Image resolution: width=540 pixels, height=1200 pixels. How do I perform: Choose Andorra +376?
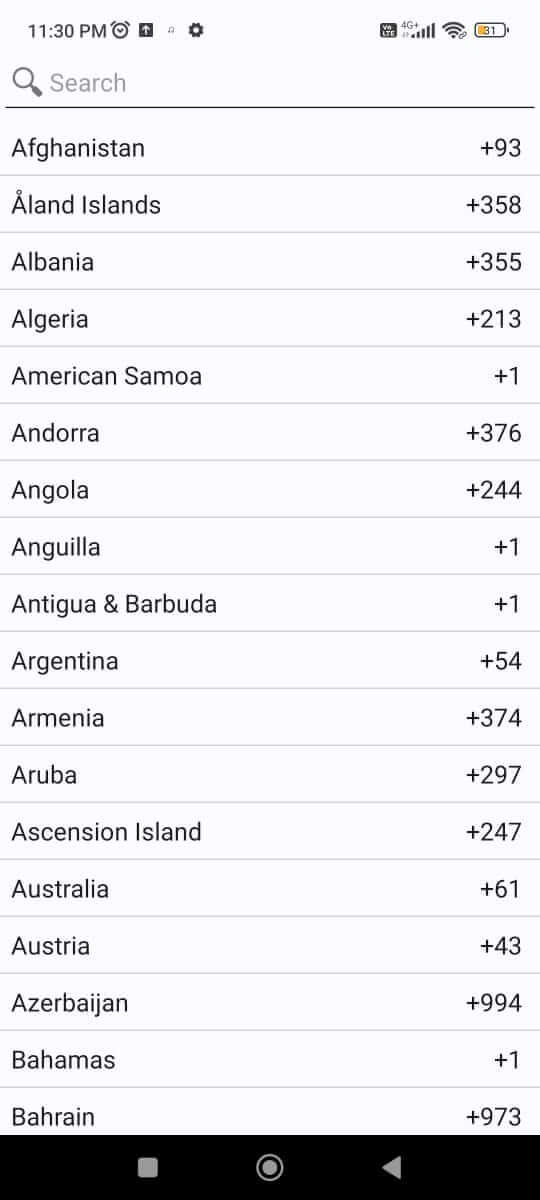click(x=270, y=433)
